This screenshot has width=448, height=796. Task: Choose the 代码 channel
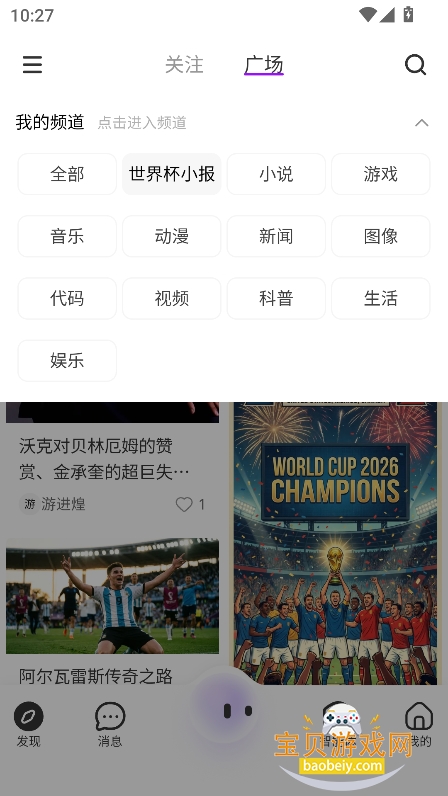pyautogui.click(x=67, y=298)
